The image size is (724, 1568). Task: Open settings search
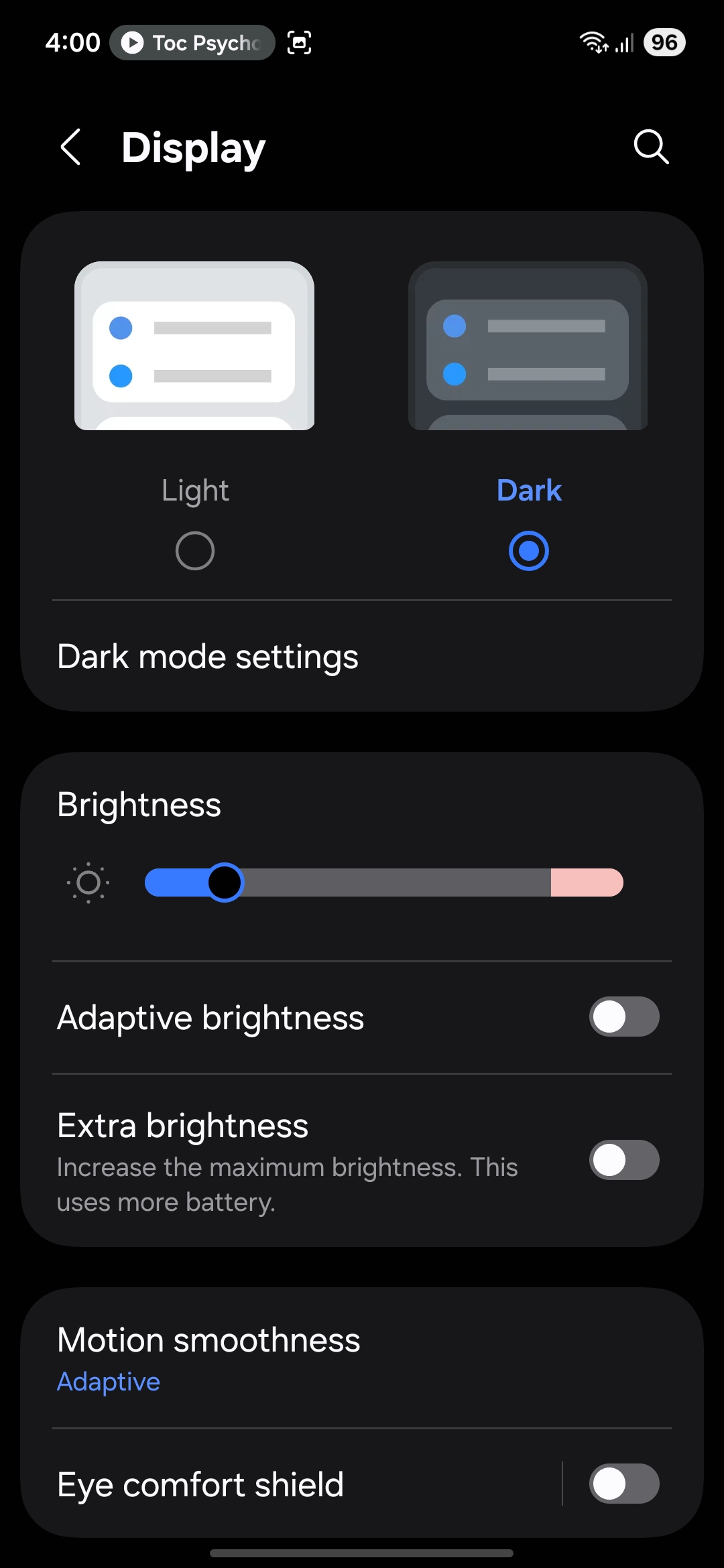pos(651,147)
